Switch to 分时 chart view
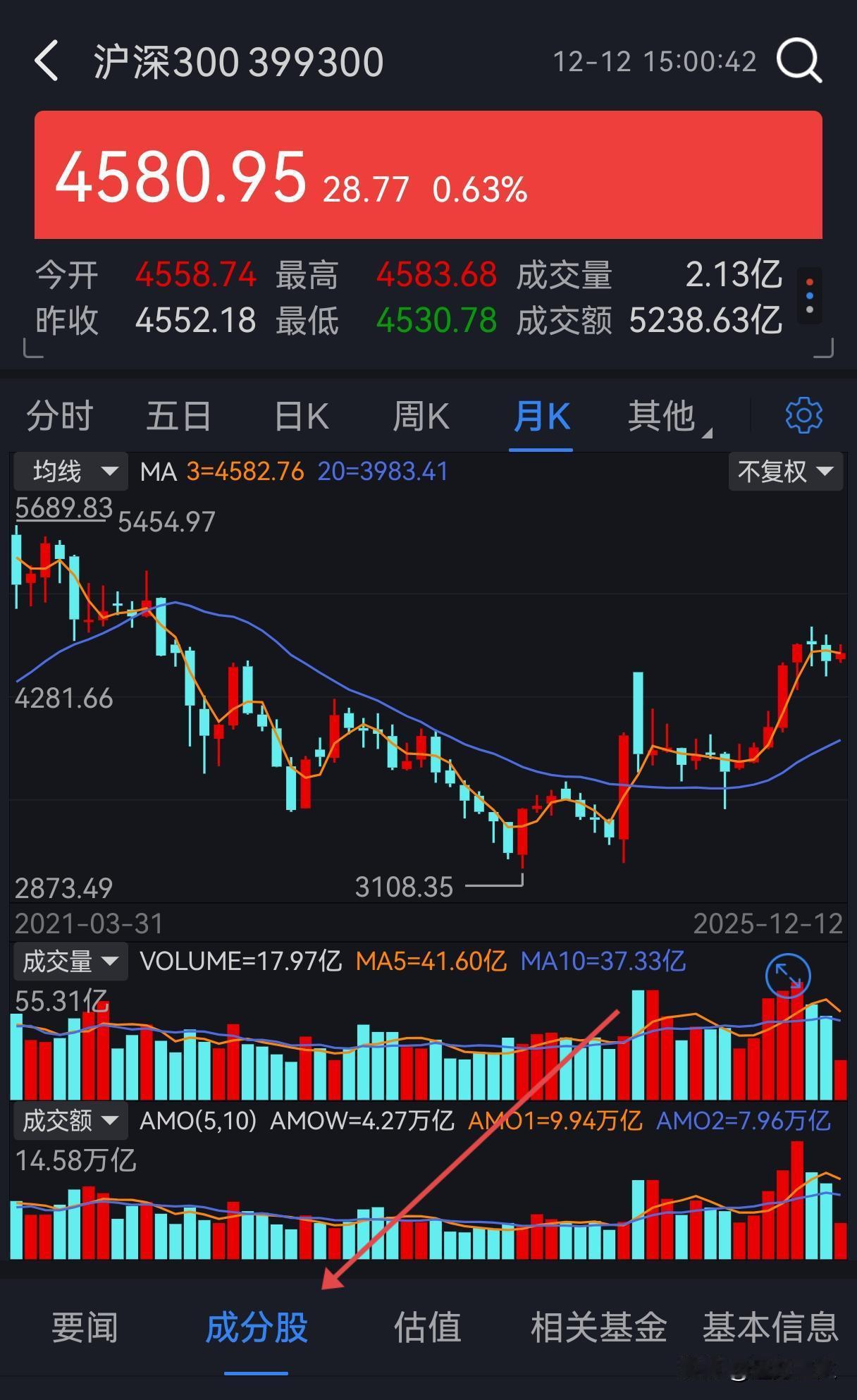Screen dimensions: 857x1400 pyautogui.click(x=60, y=415)
